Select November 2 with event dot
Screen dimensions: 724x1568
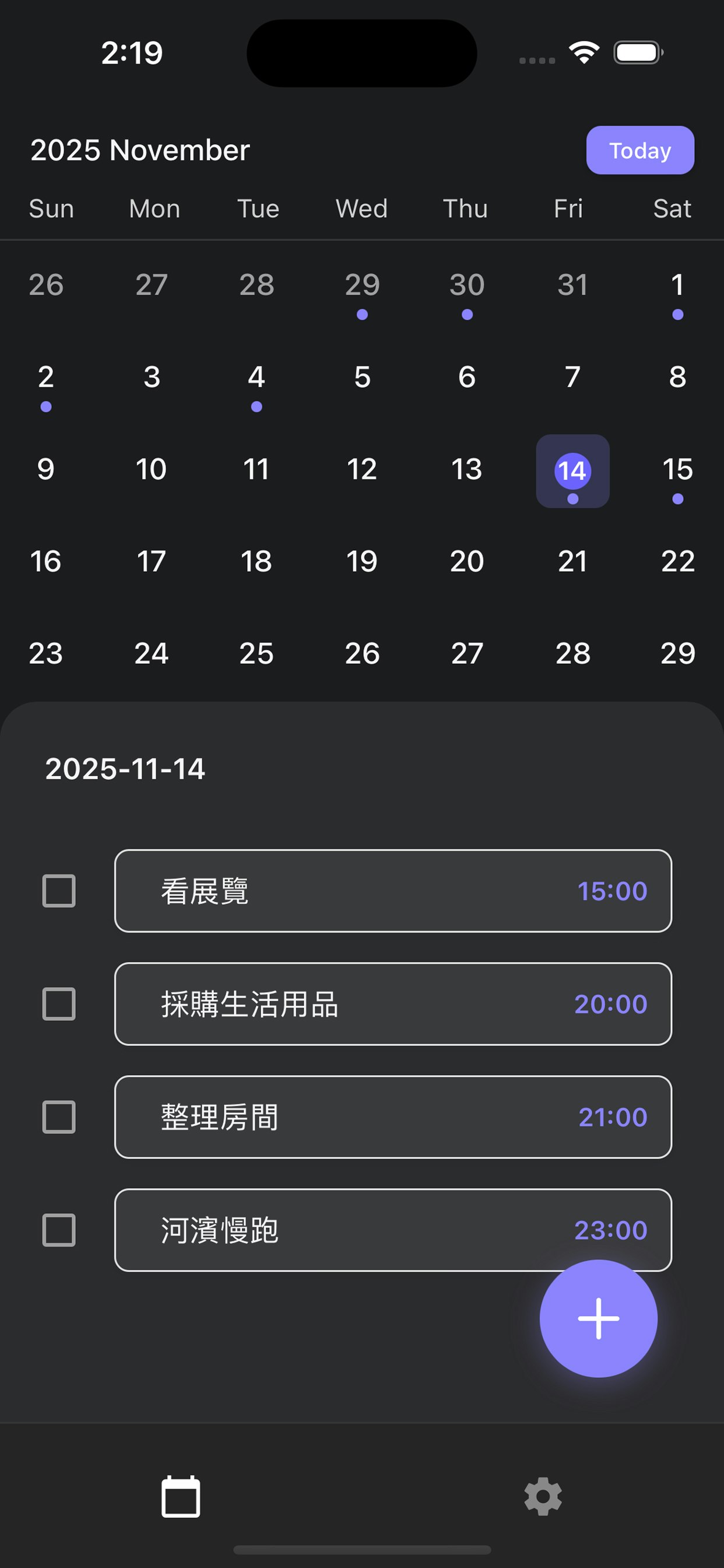[x=45, y=377]
